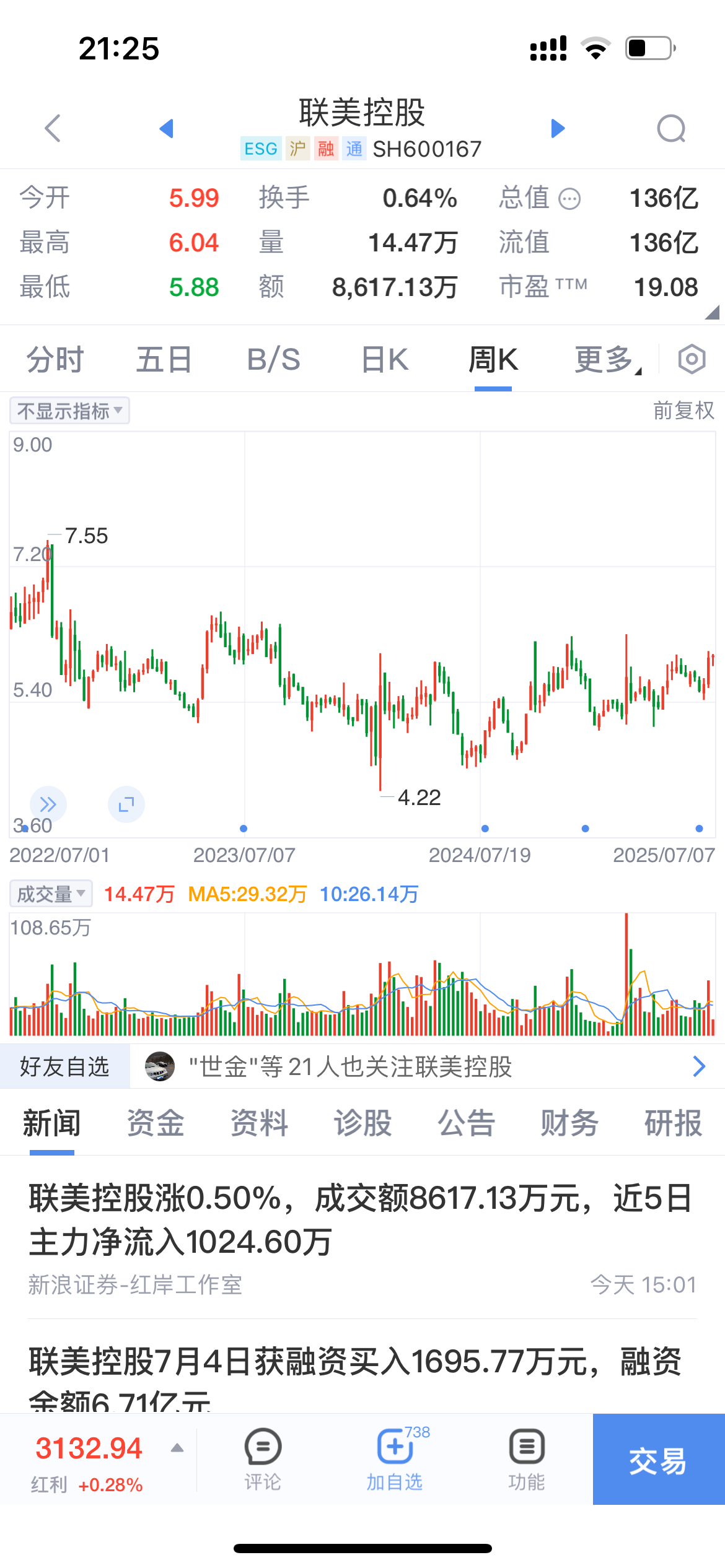Image resolution: width=725 pixels, height=1568 pixels.
Task: Switch to the 日K chart tab
Action: (x=384, y=360)
